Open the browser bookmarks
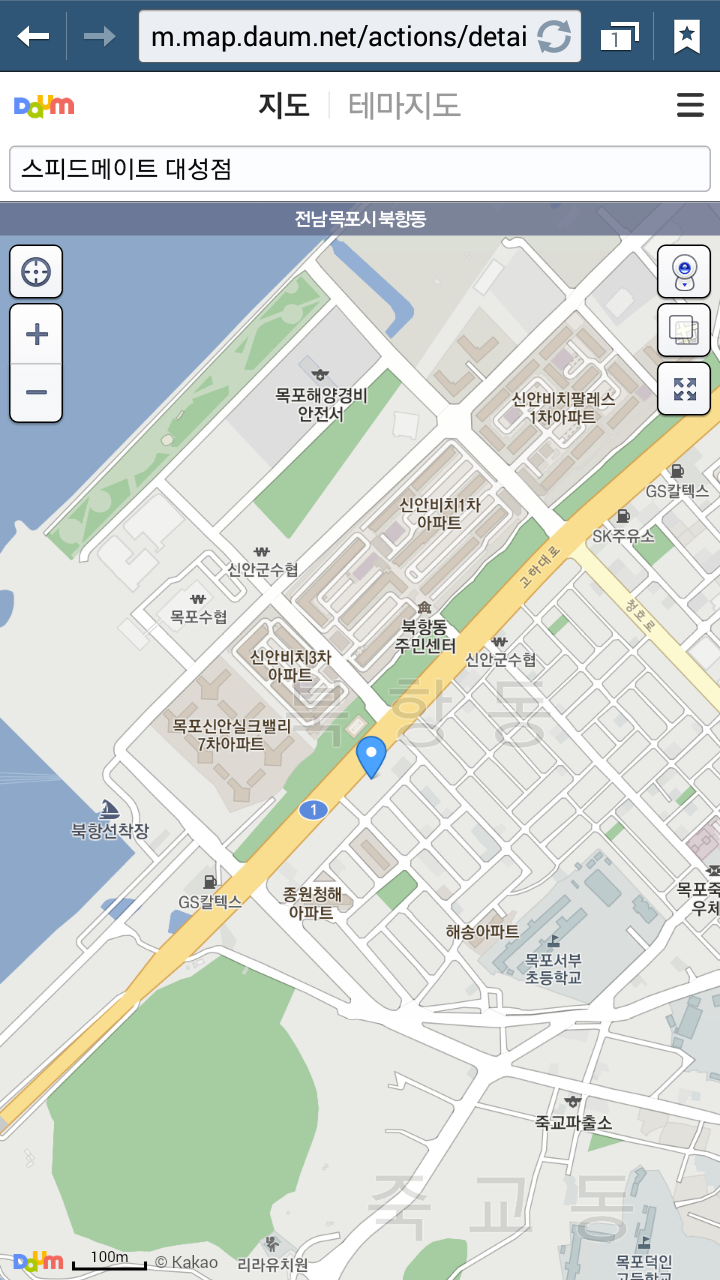 click(x=687, y=37)
